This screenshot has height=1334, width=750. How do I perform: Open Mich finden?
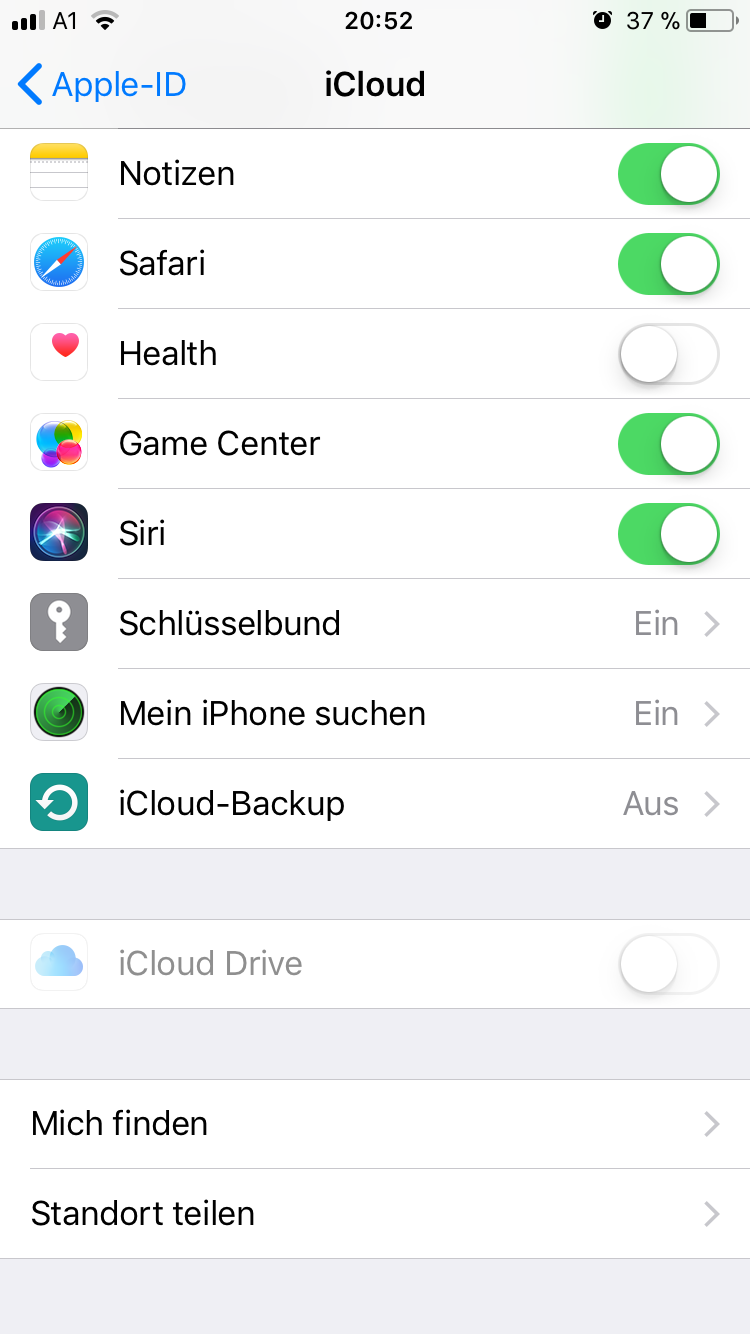(x=375, y=1124)
